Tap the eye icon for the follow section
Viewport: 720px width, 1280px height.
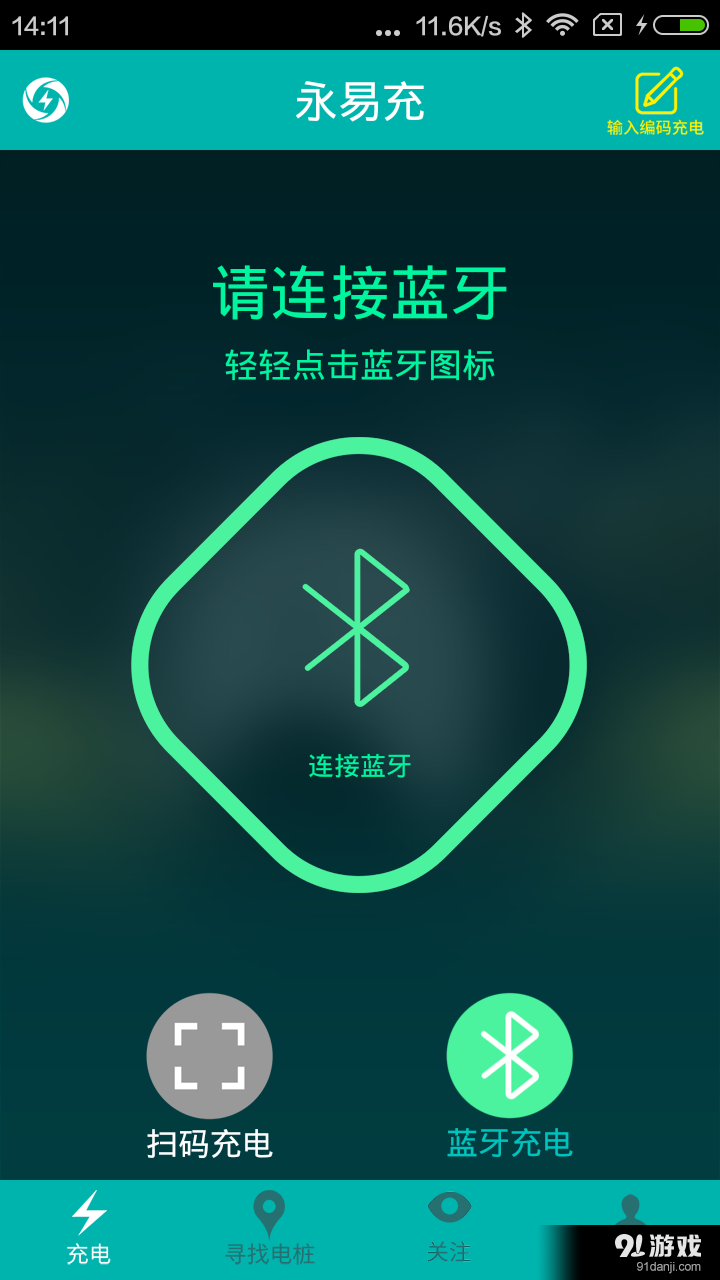[450, 1208]
